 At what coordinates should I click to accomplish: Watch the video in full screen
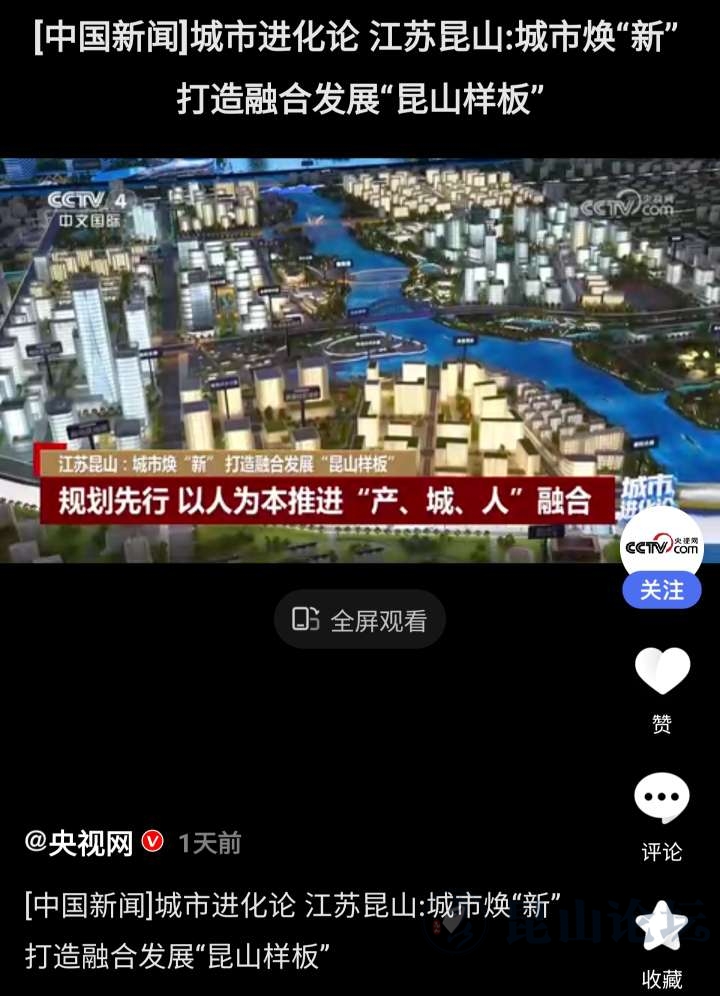(360, 620)
